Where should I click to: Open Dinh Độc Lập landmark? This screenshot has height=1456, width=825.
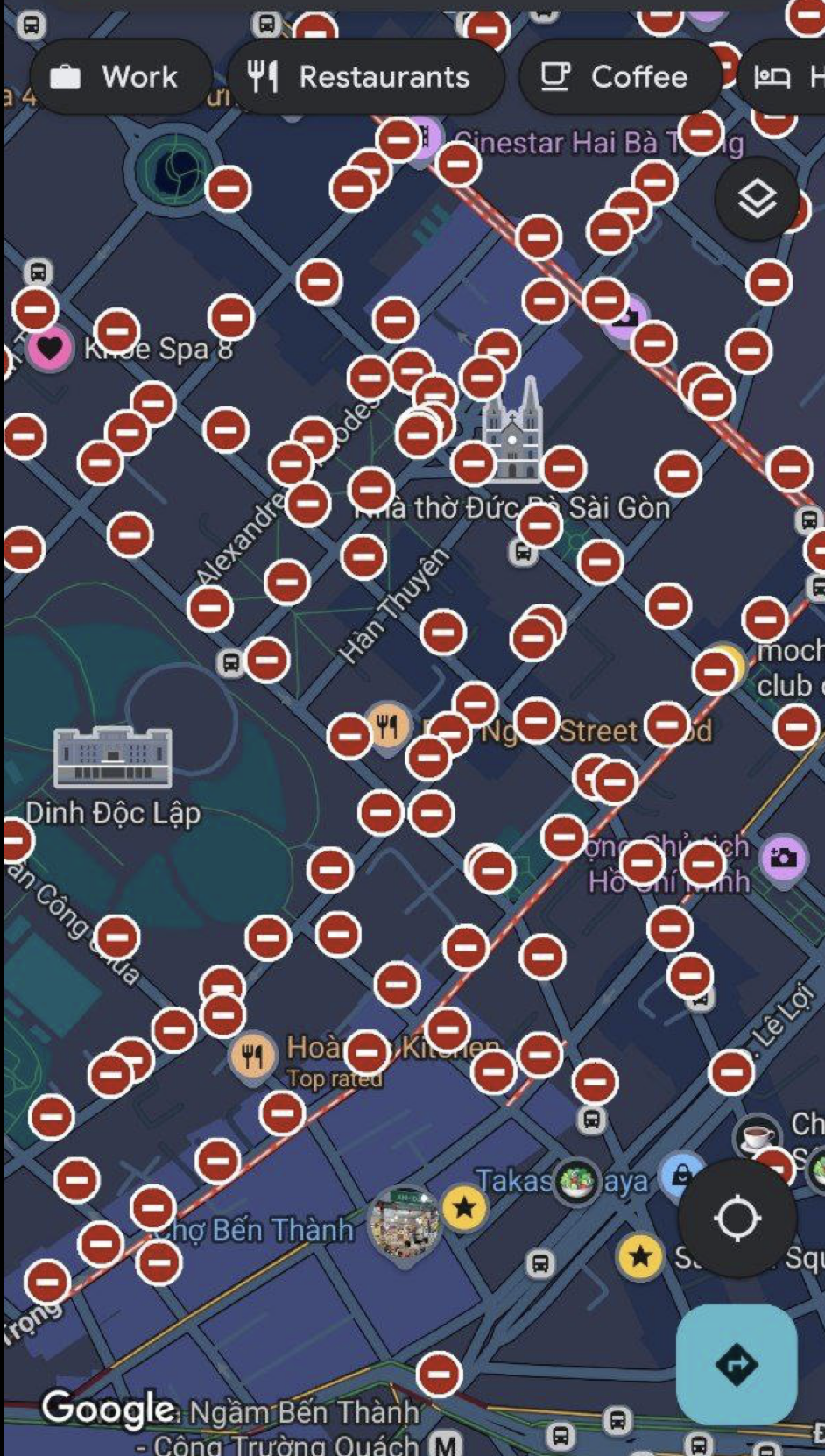pyautogui.click(x=113, y=759)
